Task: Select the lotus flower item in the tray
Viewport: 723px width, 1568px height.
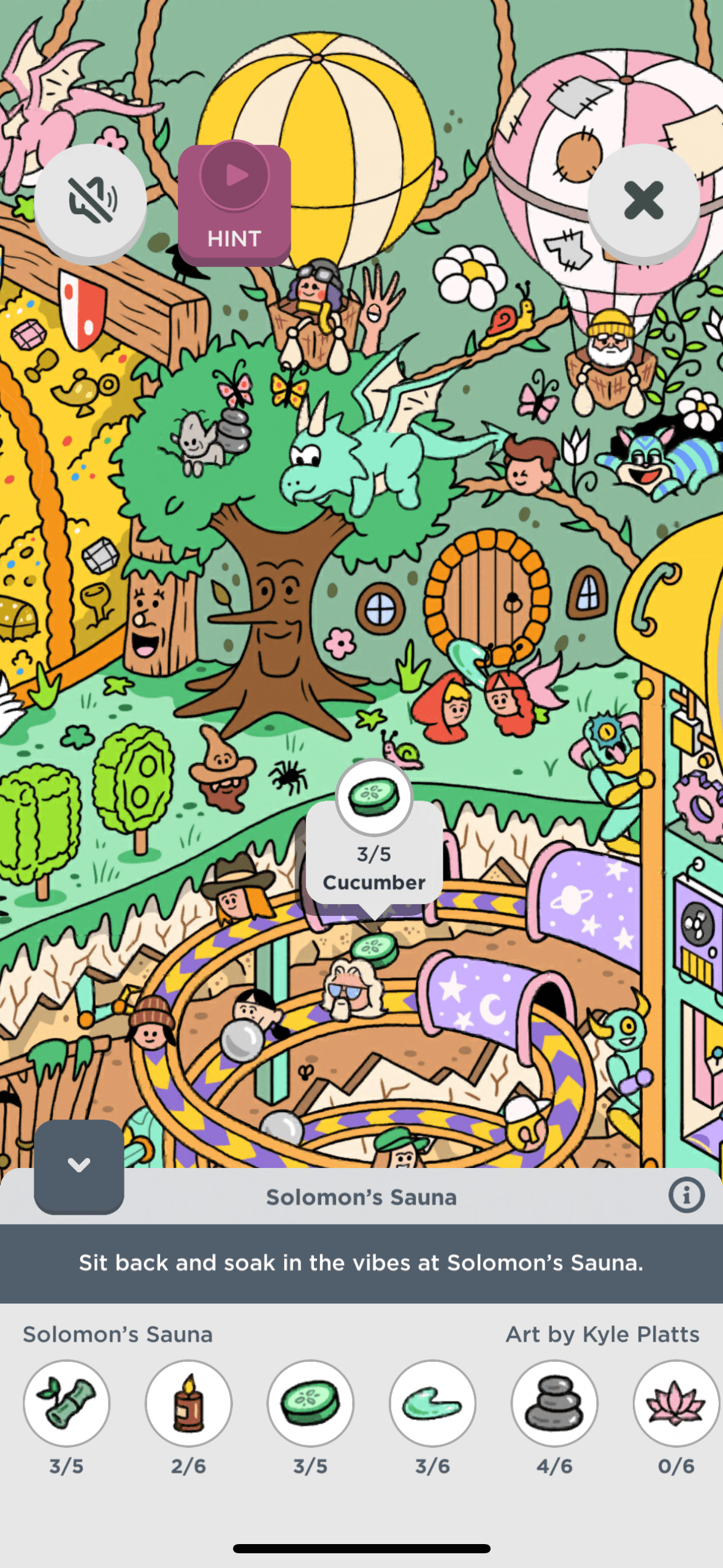Action: pyautogui.click(x=676, y=1402)
